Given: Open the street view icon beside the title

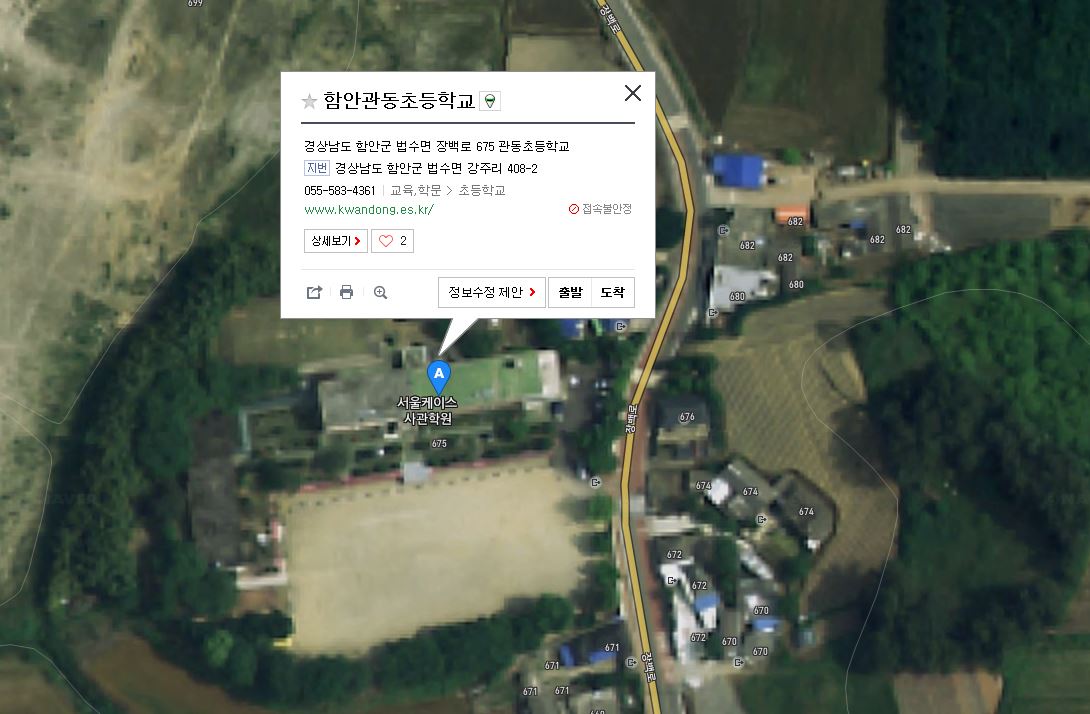Looking at the screenshot, I should (490, 101).
